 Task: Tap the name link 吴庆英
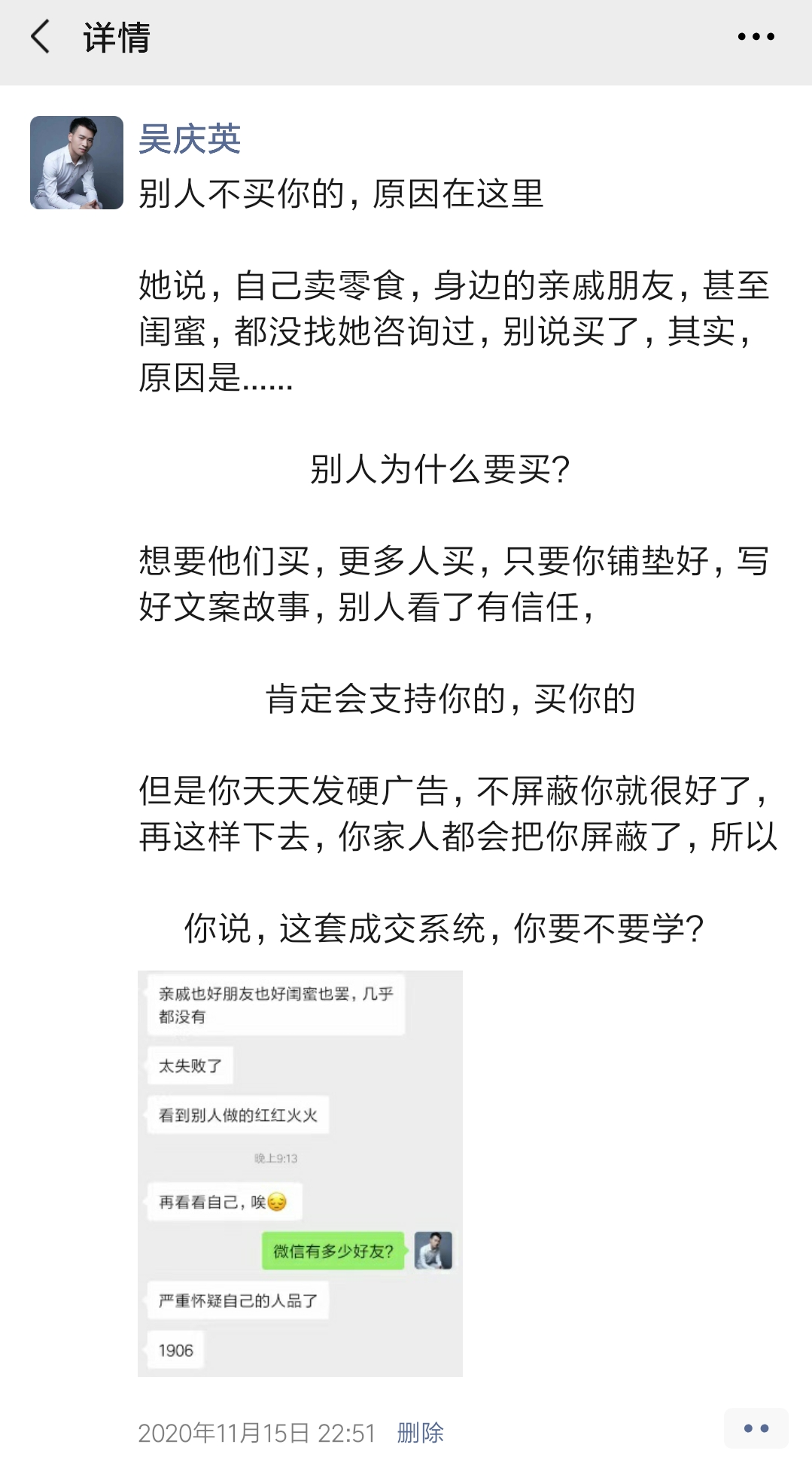tap(190, 139)
